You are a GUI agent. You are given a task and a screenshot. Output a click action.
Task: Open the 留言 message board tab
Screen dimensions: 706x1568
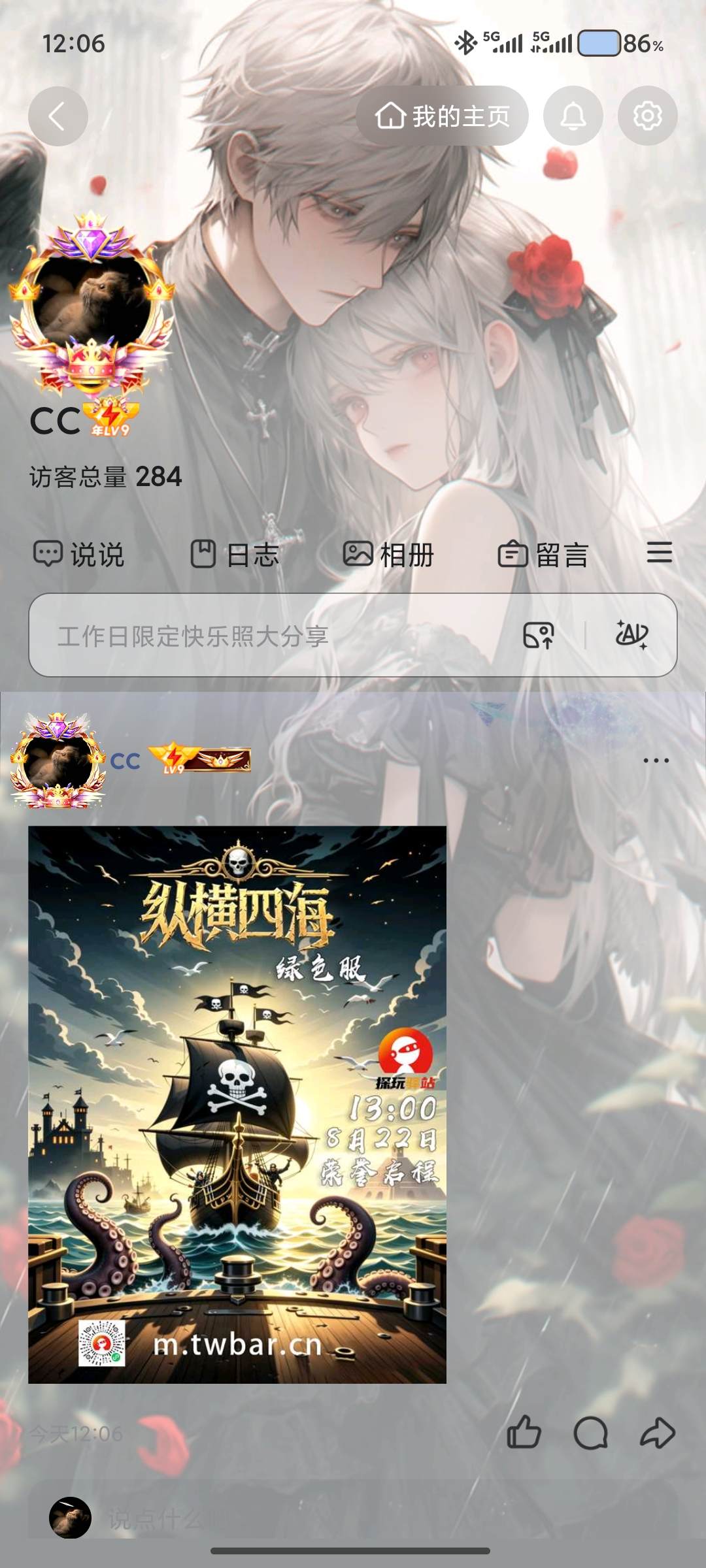[x=543, y=555]
